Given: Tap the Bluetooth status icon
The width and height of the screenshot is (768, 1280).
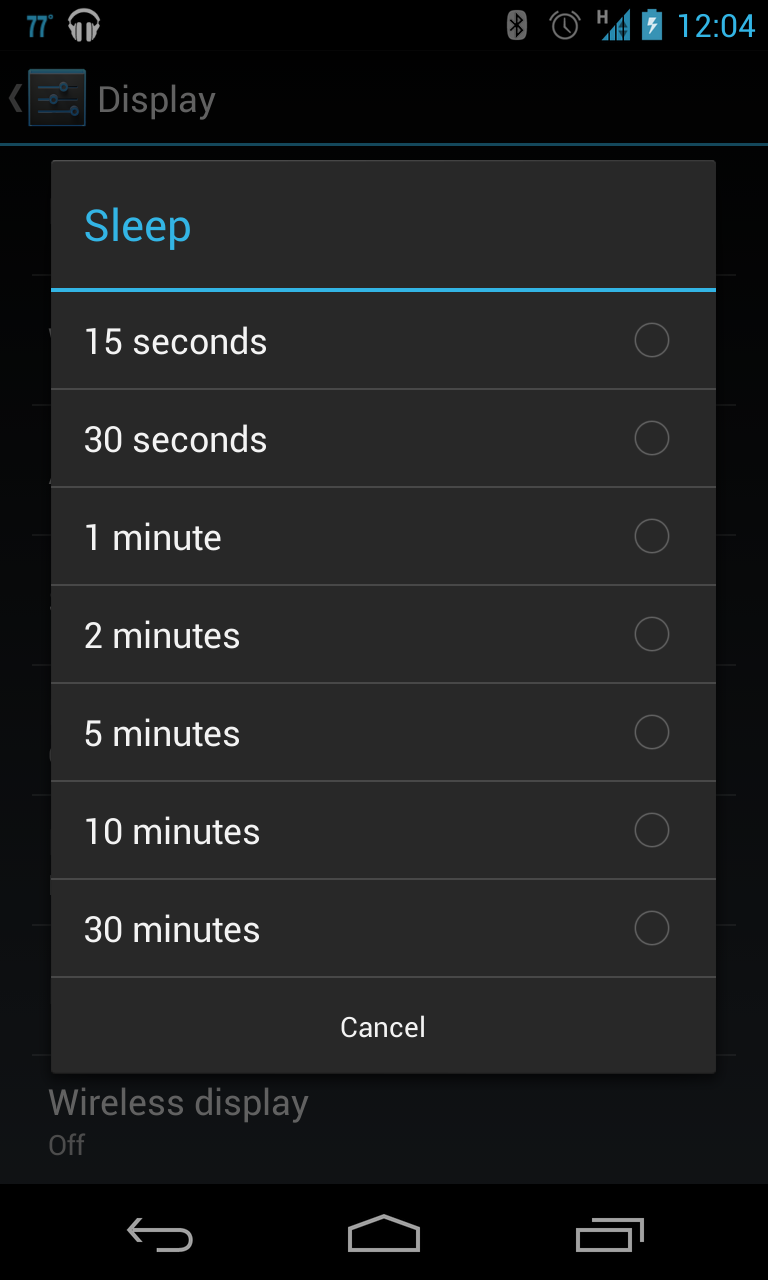Looking at the screenshot, I should pos(516,25).
